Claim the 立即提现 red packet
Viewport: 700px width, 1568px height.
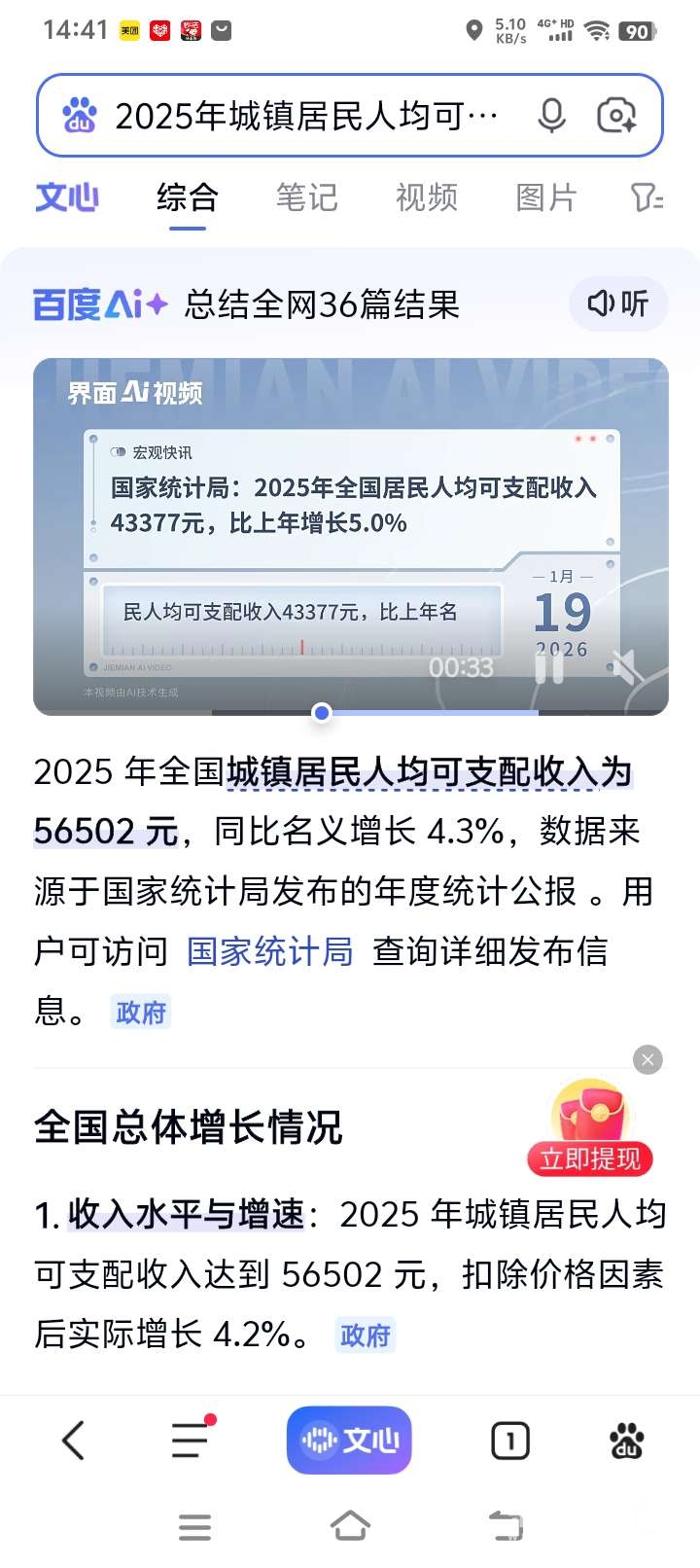click(x=590, y=1128)
